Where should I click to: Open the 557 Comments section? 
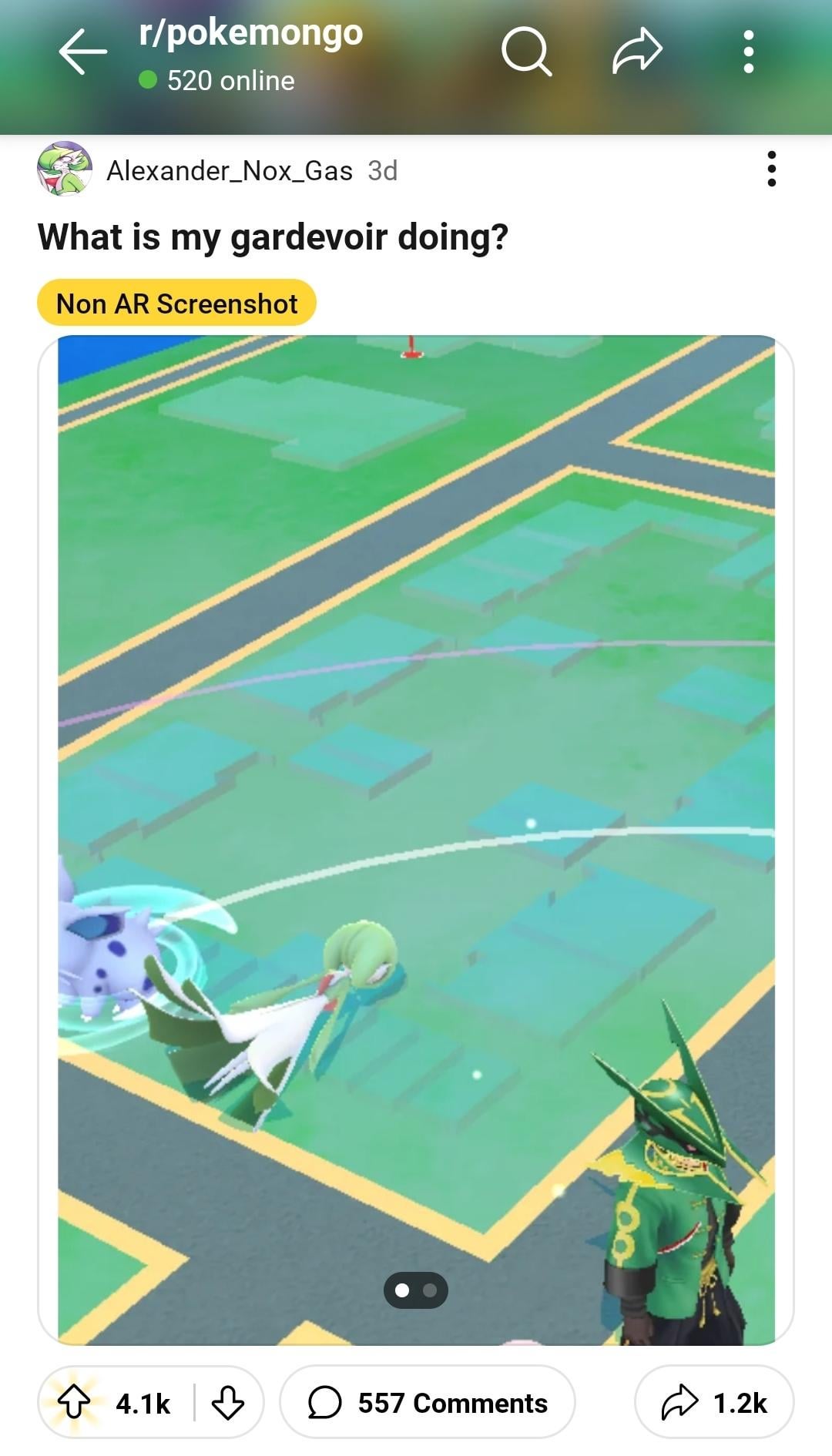tap(428, 1403)
